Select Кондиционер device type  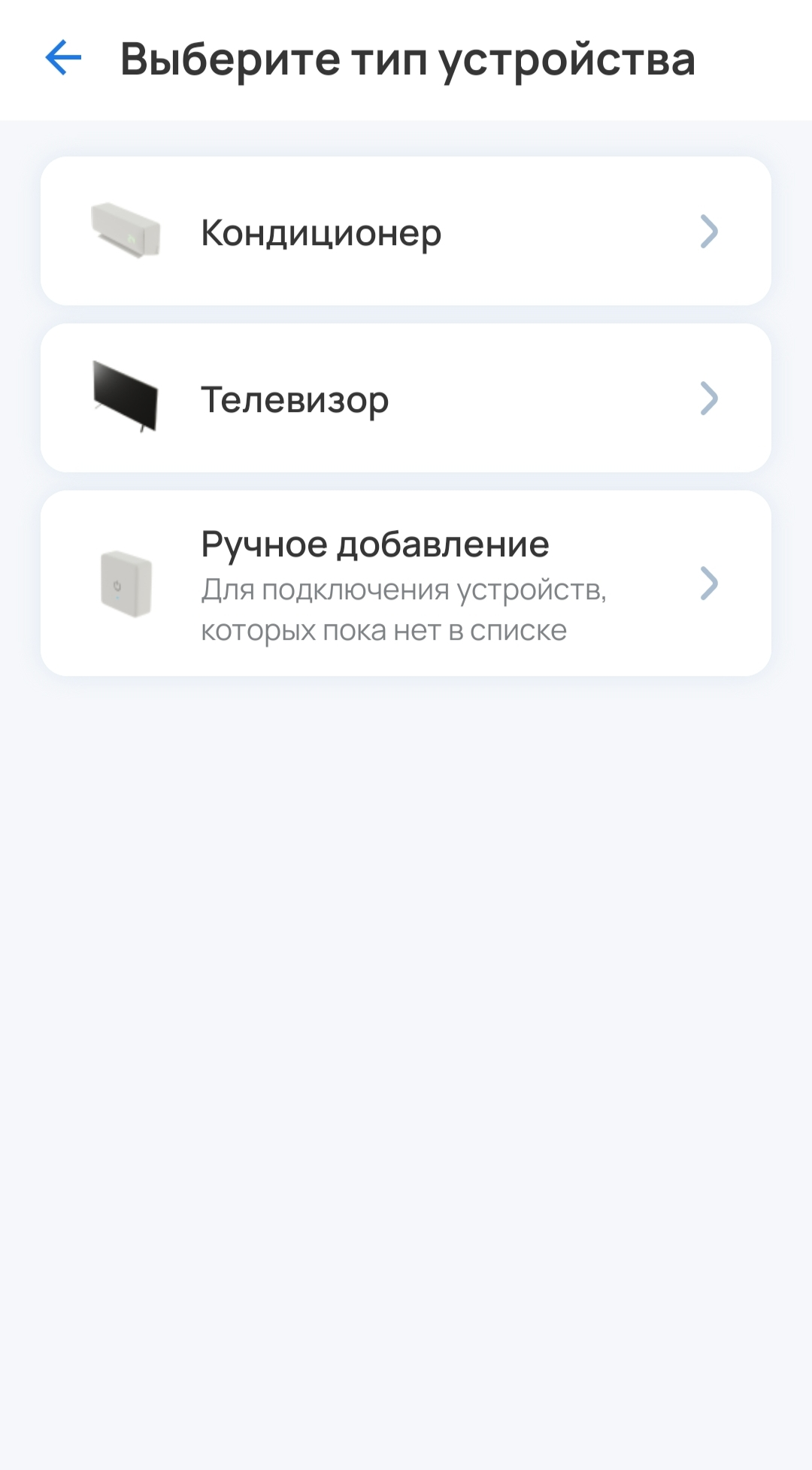[406, 232]
